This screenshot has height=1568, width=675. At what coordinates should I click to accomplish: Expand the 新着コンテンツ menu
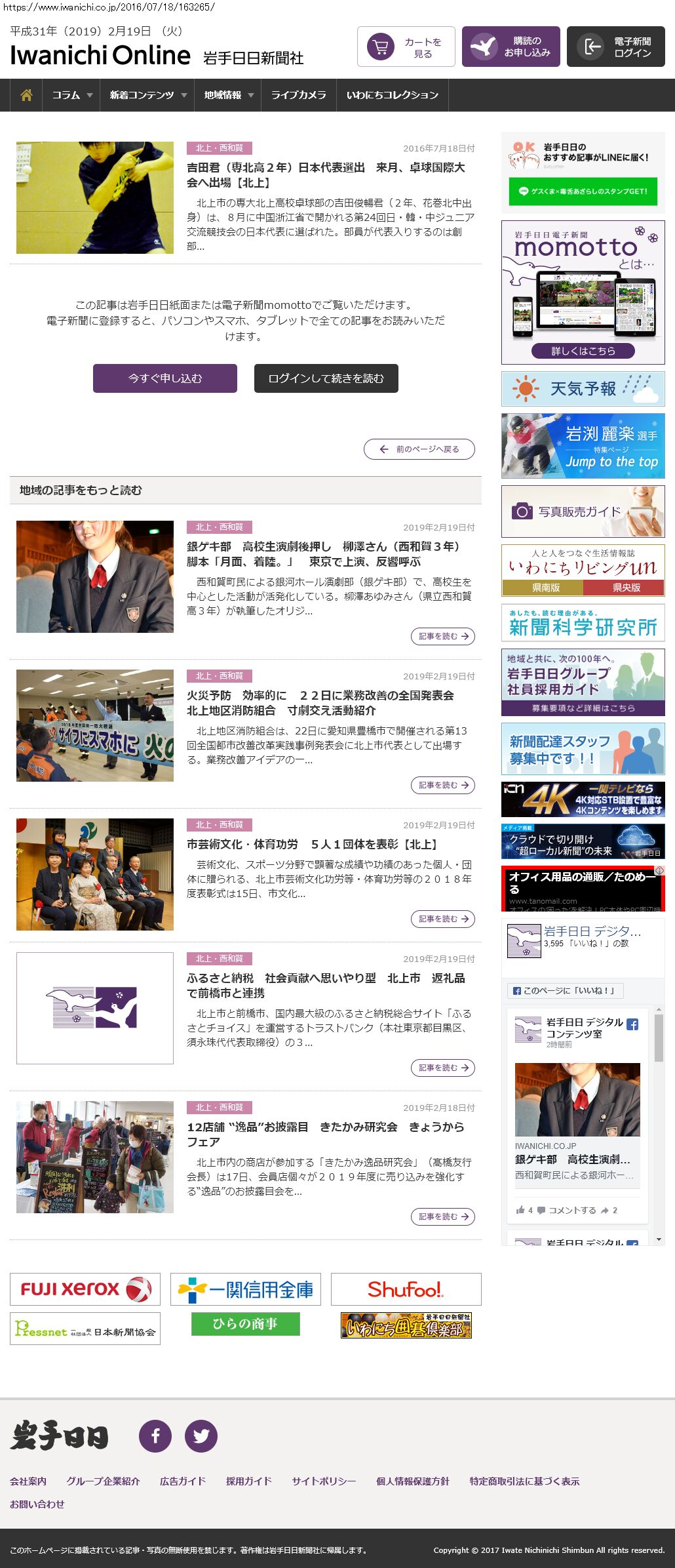pos(147,95)
